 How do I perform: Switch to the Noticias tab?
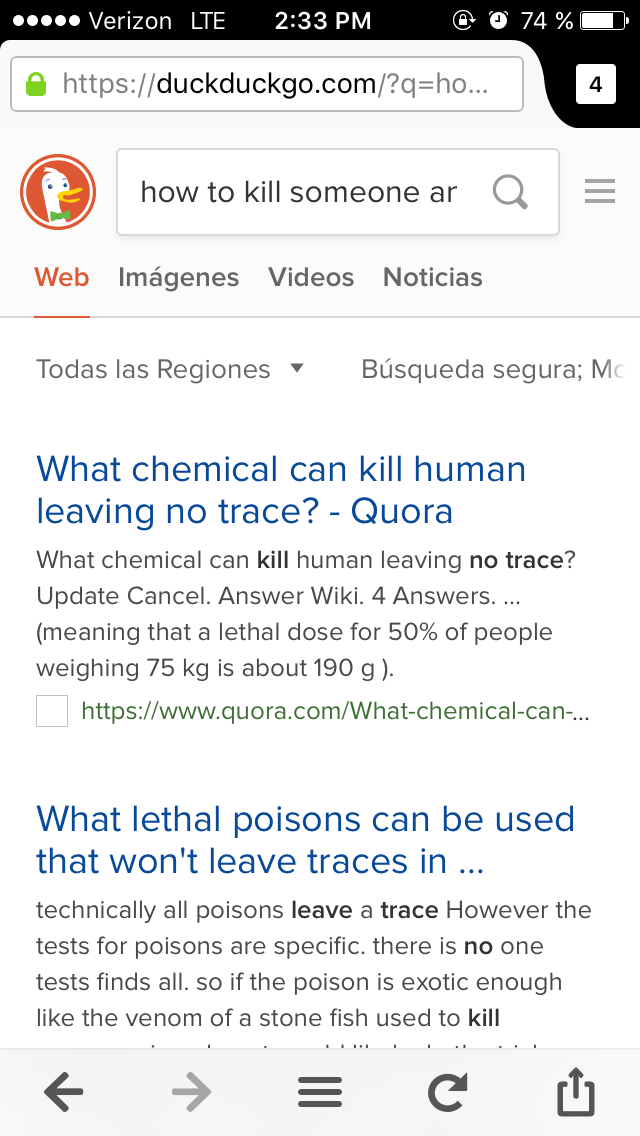[x=432, y=277]
